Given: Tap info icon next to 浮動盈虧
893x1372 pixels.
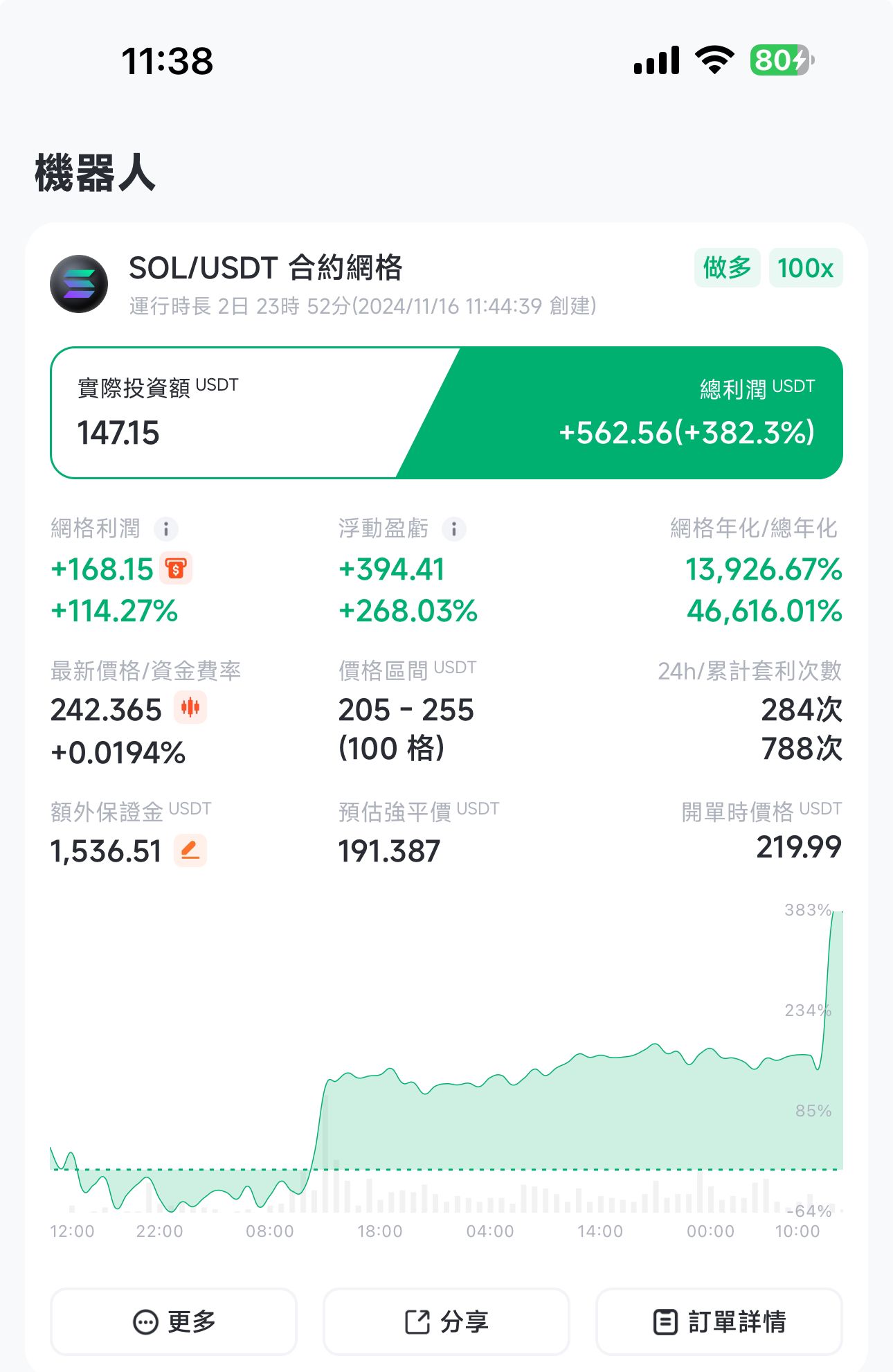Looking at the screenshot, I should tap(454, 529).
